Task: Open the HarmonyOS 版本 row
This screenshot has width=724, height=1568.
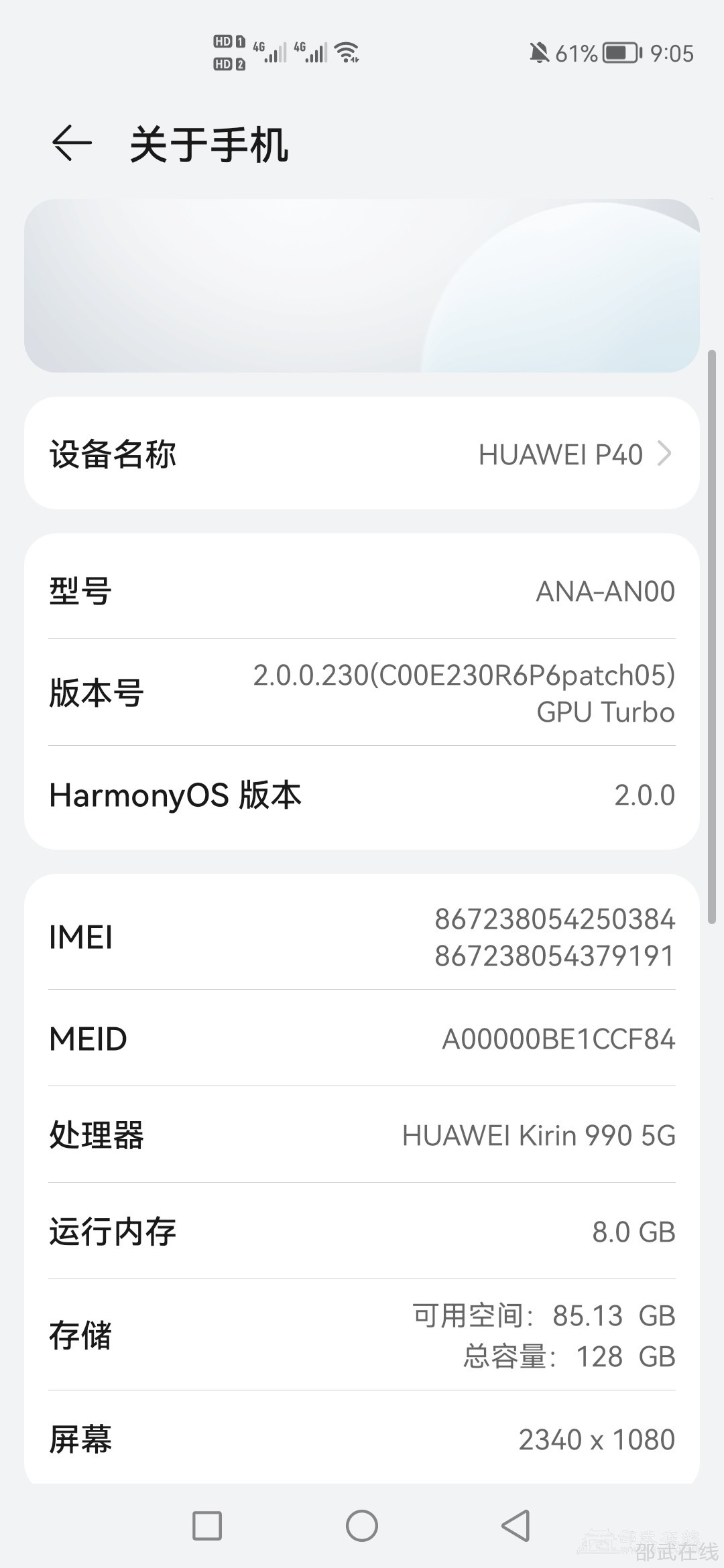Action: click(x=362, y=795)
